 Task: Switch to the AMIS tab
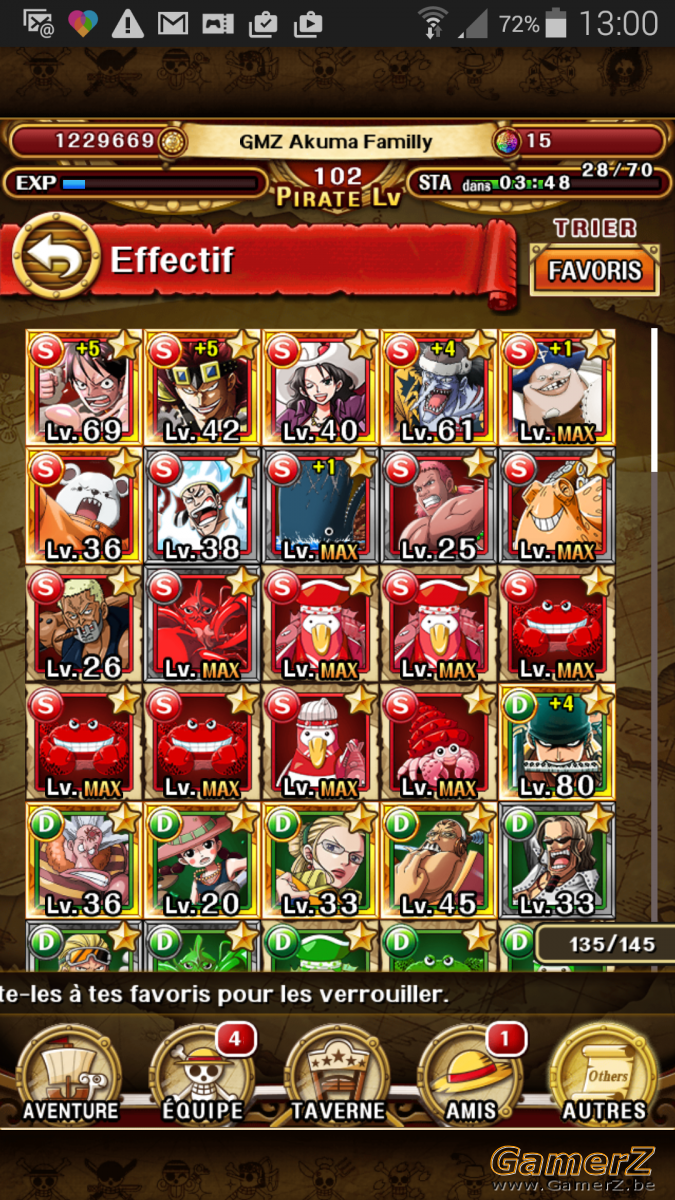[471, 1075]
